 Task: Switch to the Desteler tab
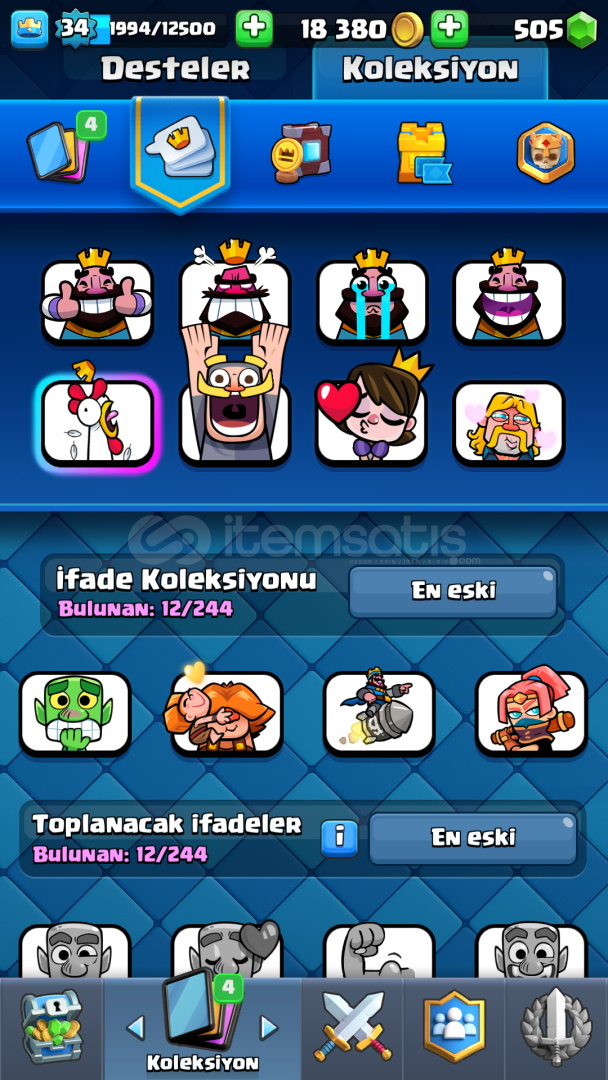[175, 68]
